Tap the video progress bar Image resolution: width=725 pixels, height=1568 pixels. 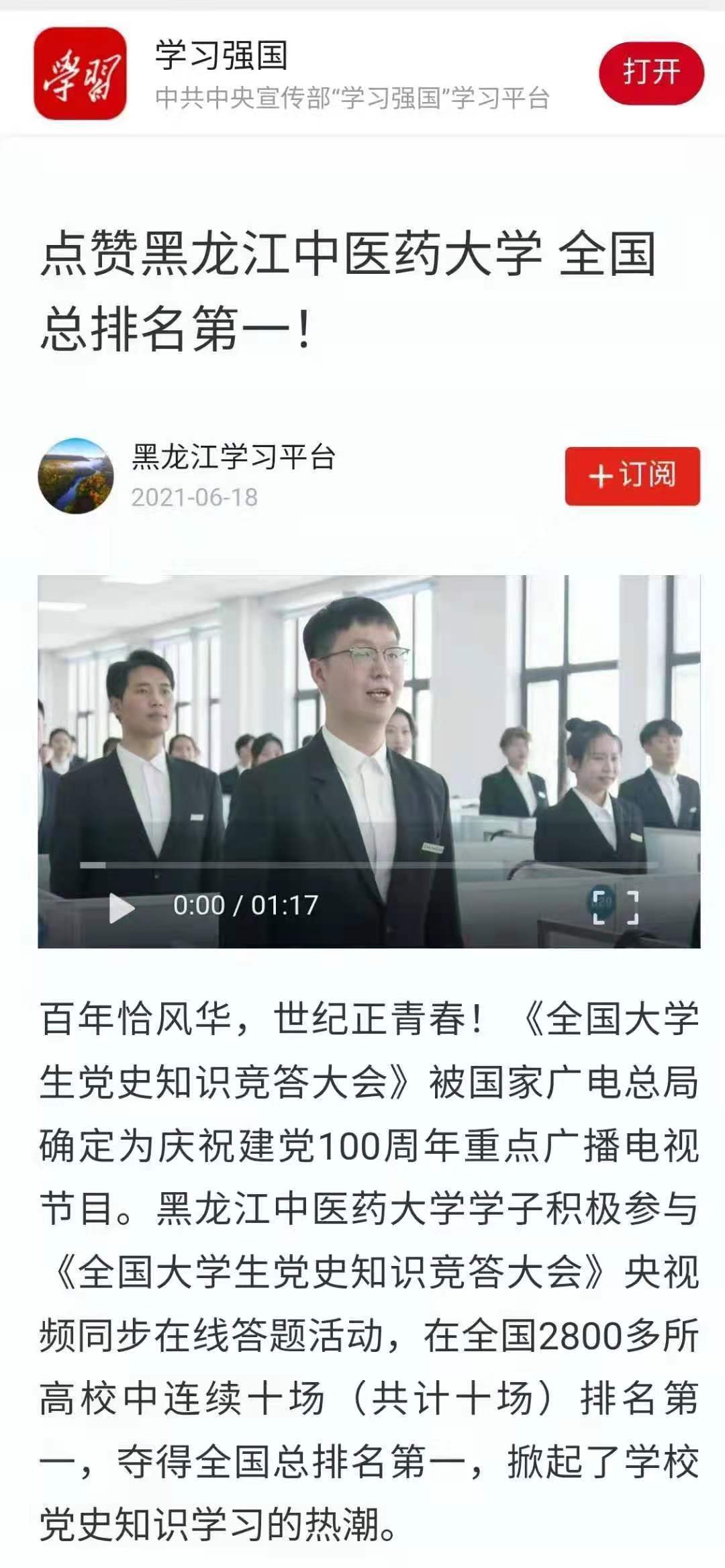pyautogui.click(x=368, y=865)
